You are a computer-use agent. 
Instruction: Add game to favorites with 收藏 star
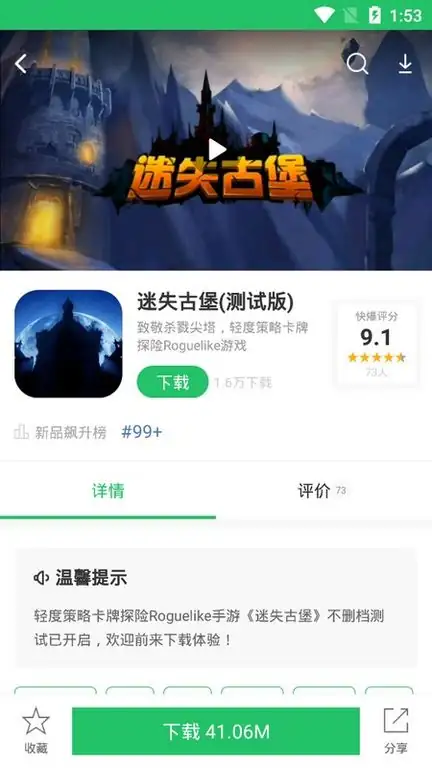(x=36, y=730)
